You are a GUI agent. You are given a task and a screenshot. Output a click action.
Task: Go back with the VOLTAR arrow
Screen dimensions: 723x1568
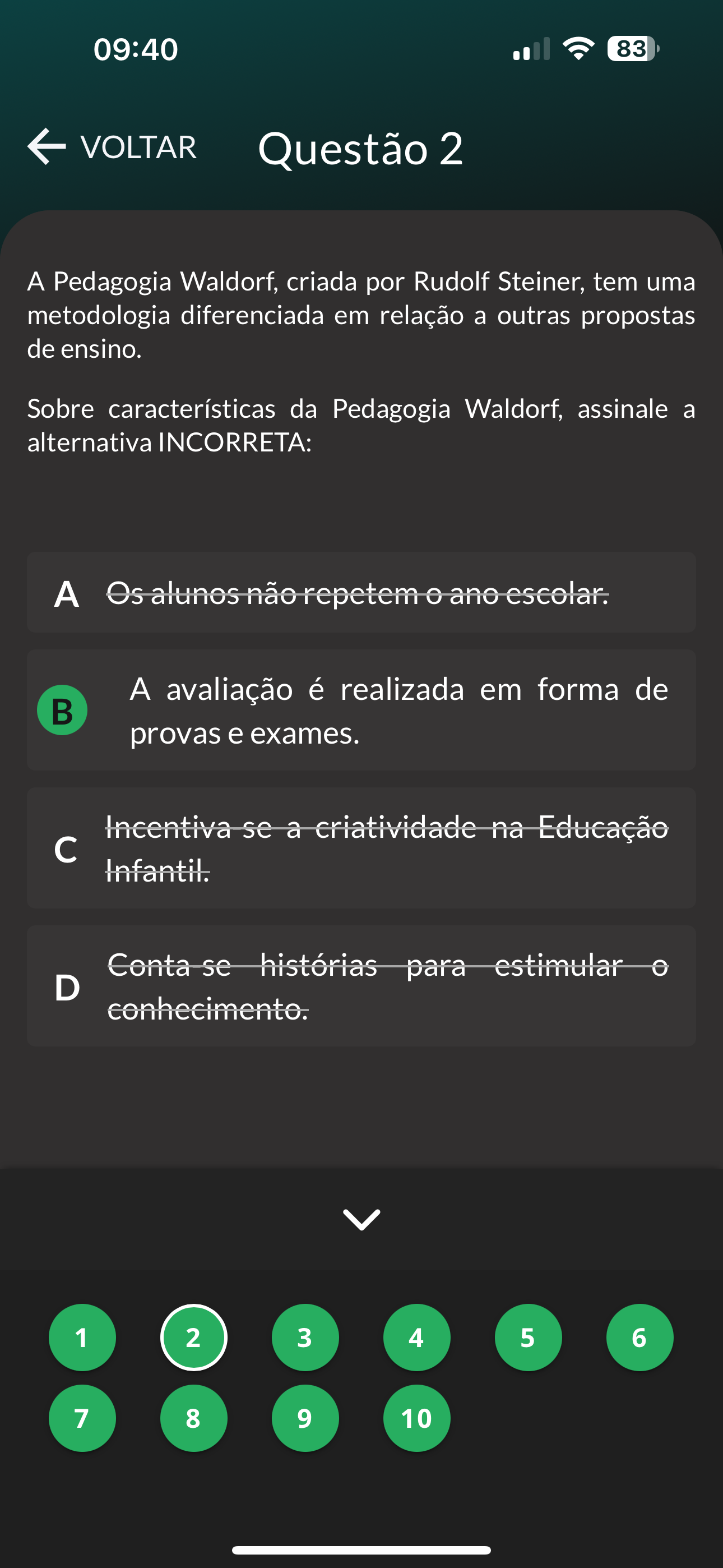coord(112,147)
